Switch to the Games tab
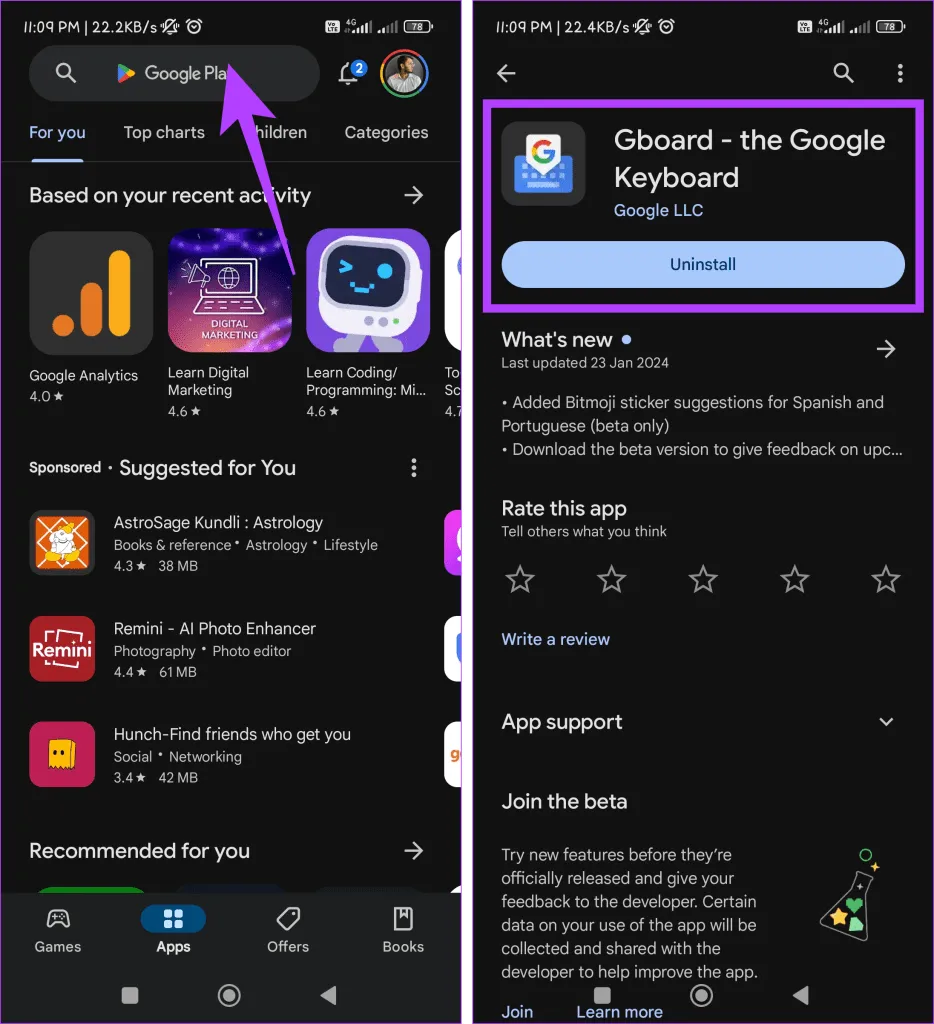Viewport: 934px width, 1024px height. [57, 930]
